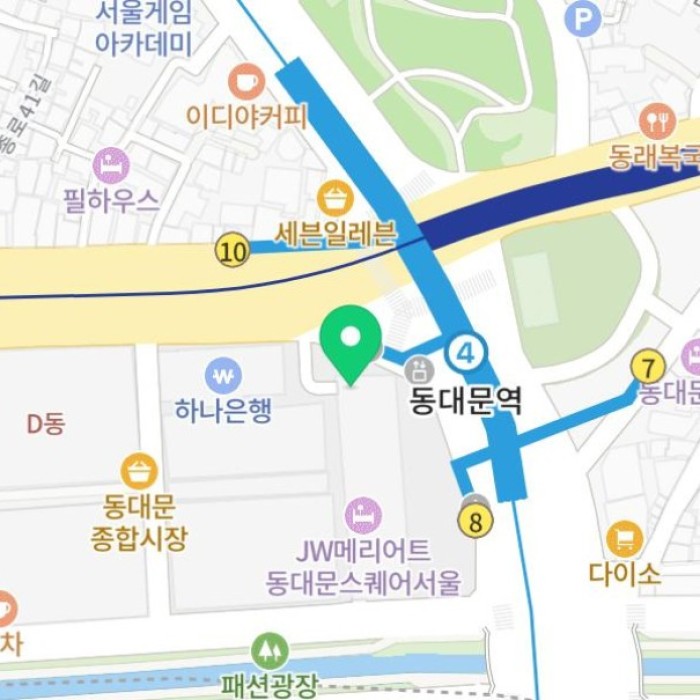Select subway exit 8 marker
The image size is (700, 700).
click(476, 520)
